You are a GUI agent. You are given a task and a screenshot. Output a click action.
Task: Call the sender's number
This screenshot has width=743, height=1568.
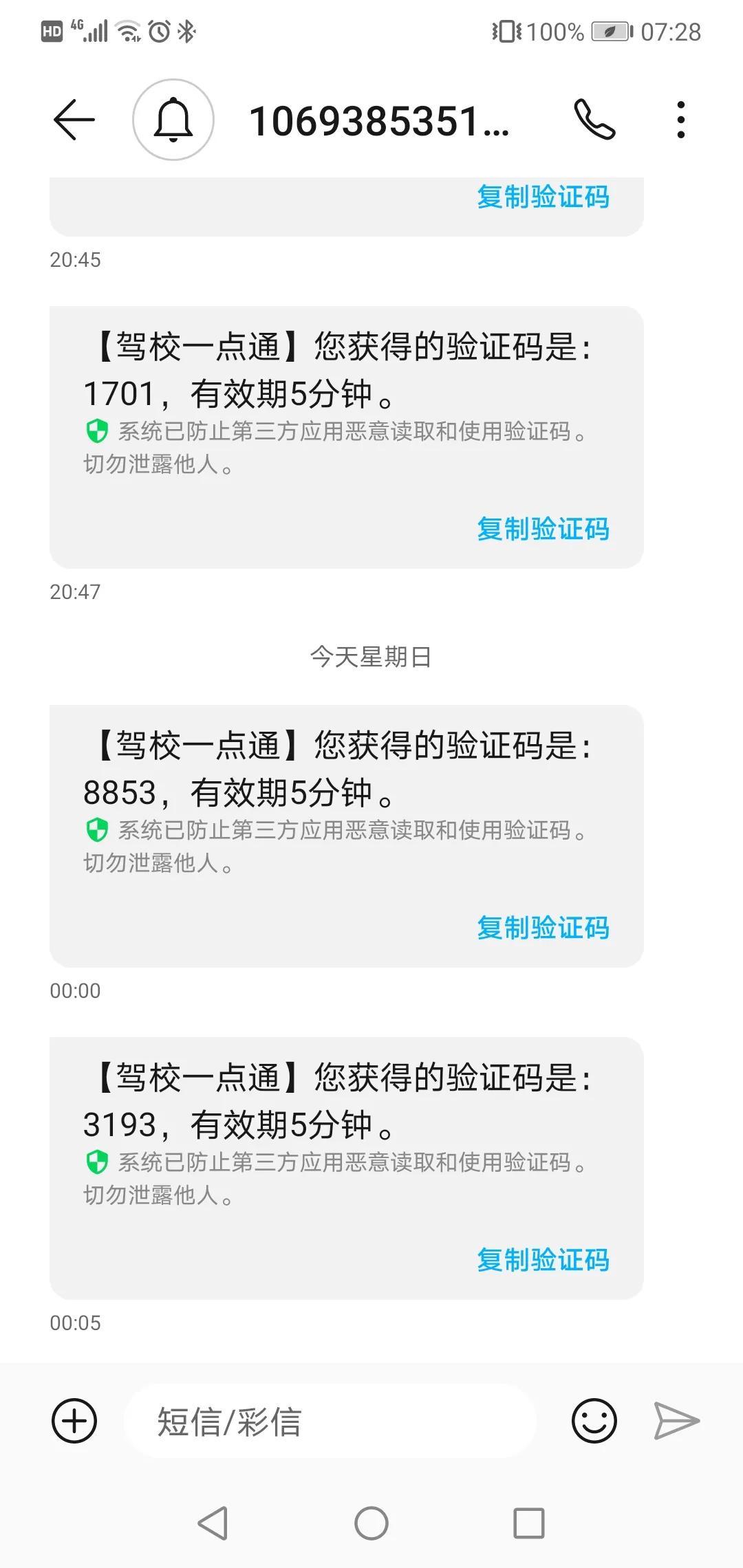click(594, 120)
